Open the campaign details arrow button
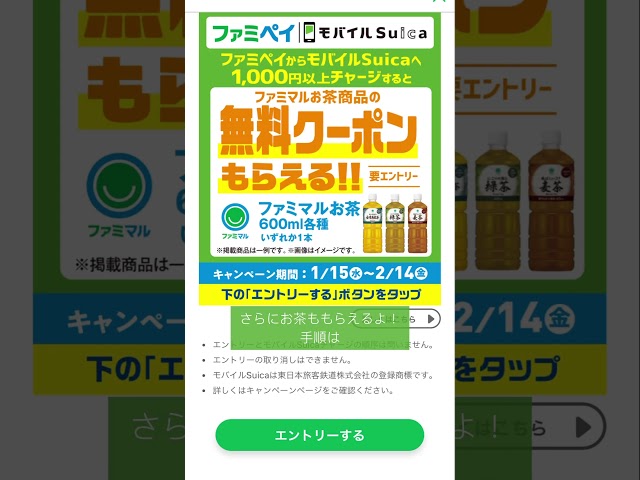The width and height of the screenshot is (640, 480). tap(430, 319)
